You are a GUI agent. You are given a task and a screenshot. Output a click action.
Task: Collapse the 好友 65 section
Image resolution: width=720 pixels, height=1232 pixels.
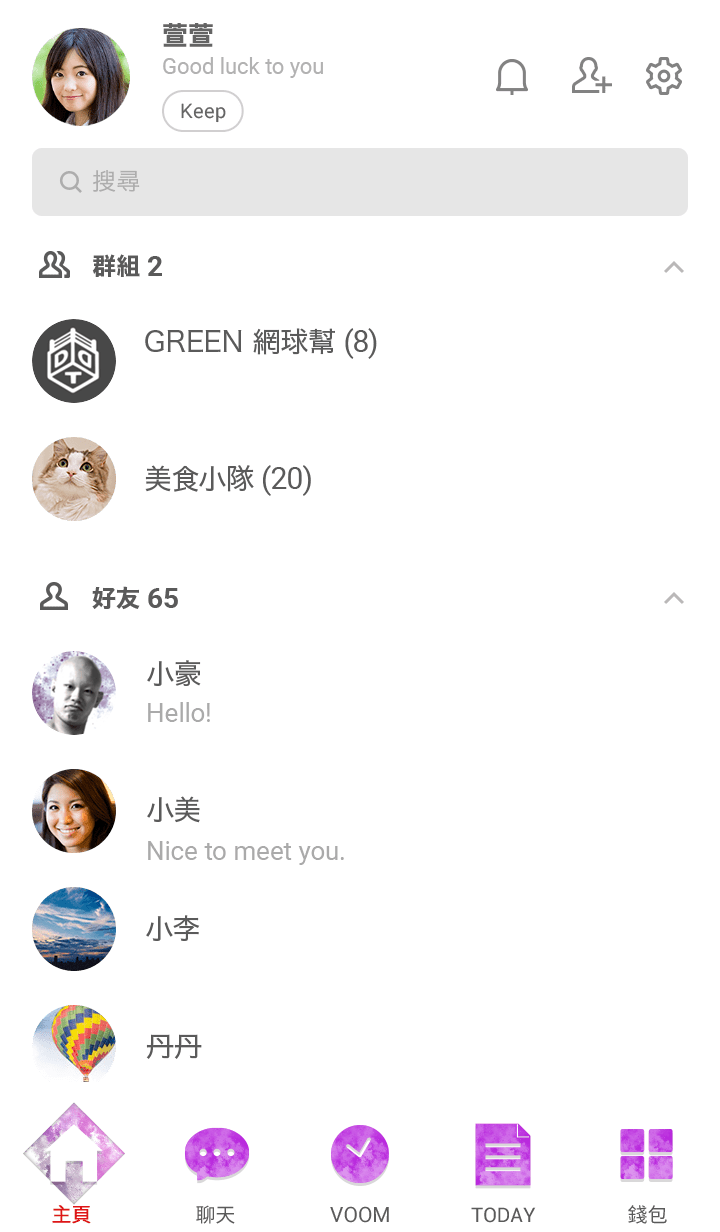point(674,599)
